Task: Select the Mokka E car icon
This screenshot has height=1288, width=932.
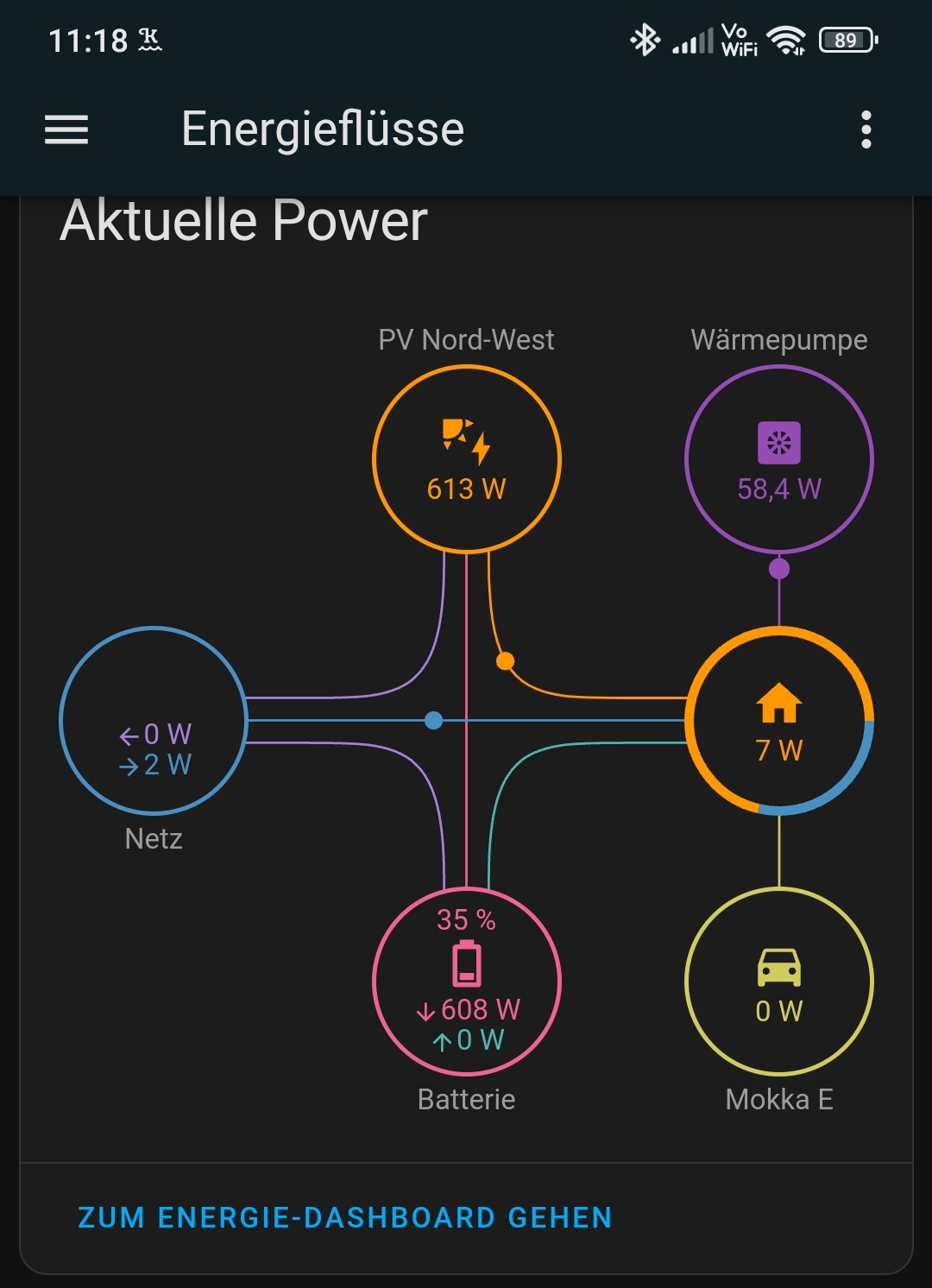Action: coord(778,964)
